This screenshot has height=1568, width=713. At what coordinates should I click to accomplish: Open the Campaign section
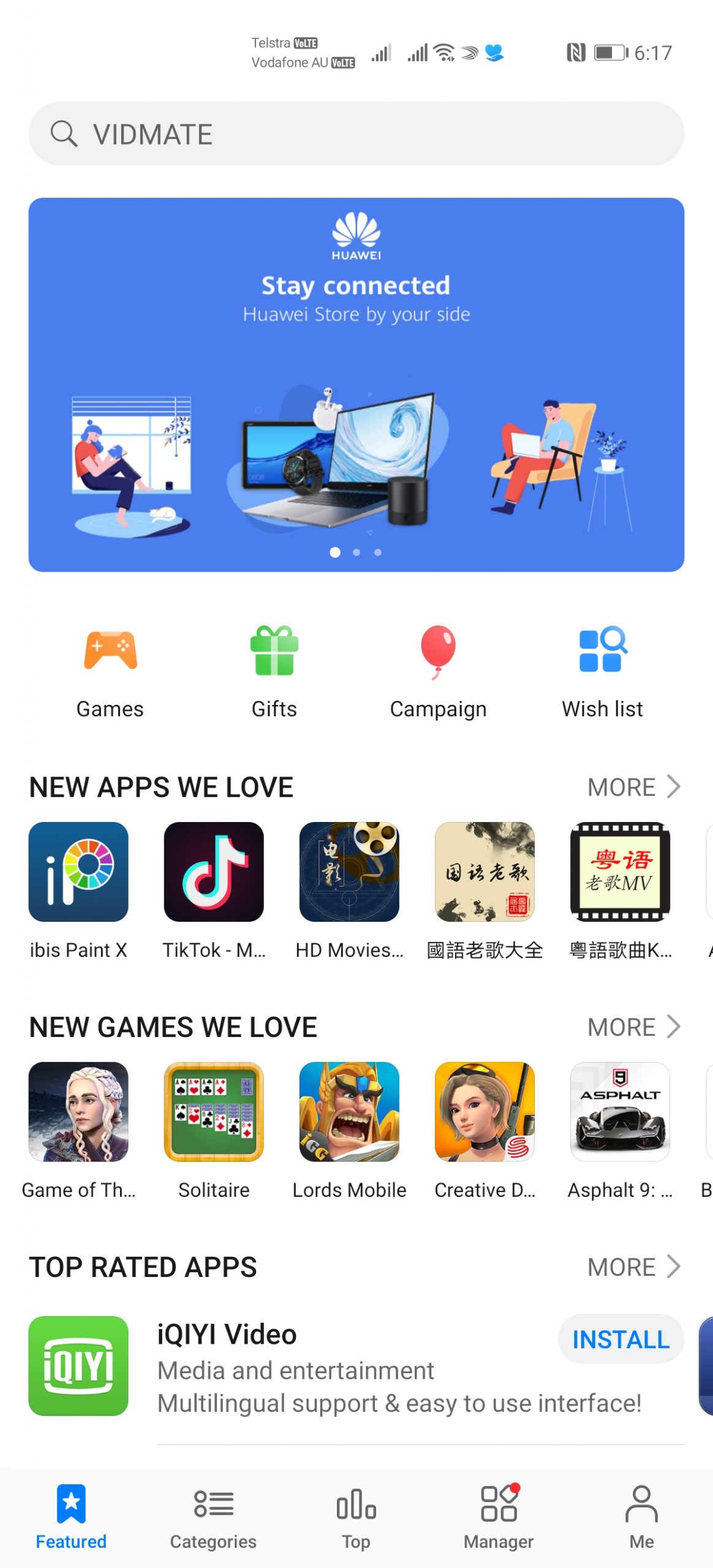pos(438,671)
